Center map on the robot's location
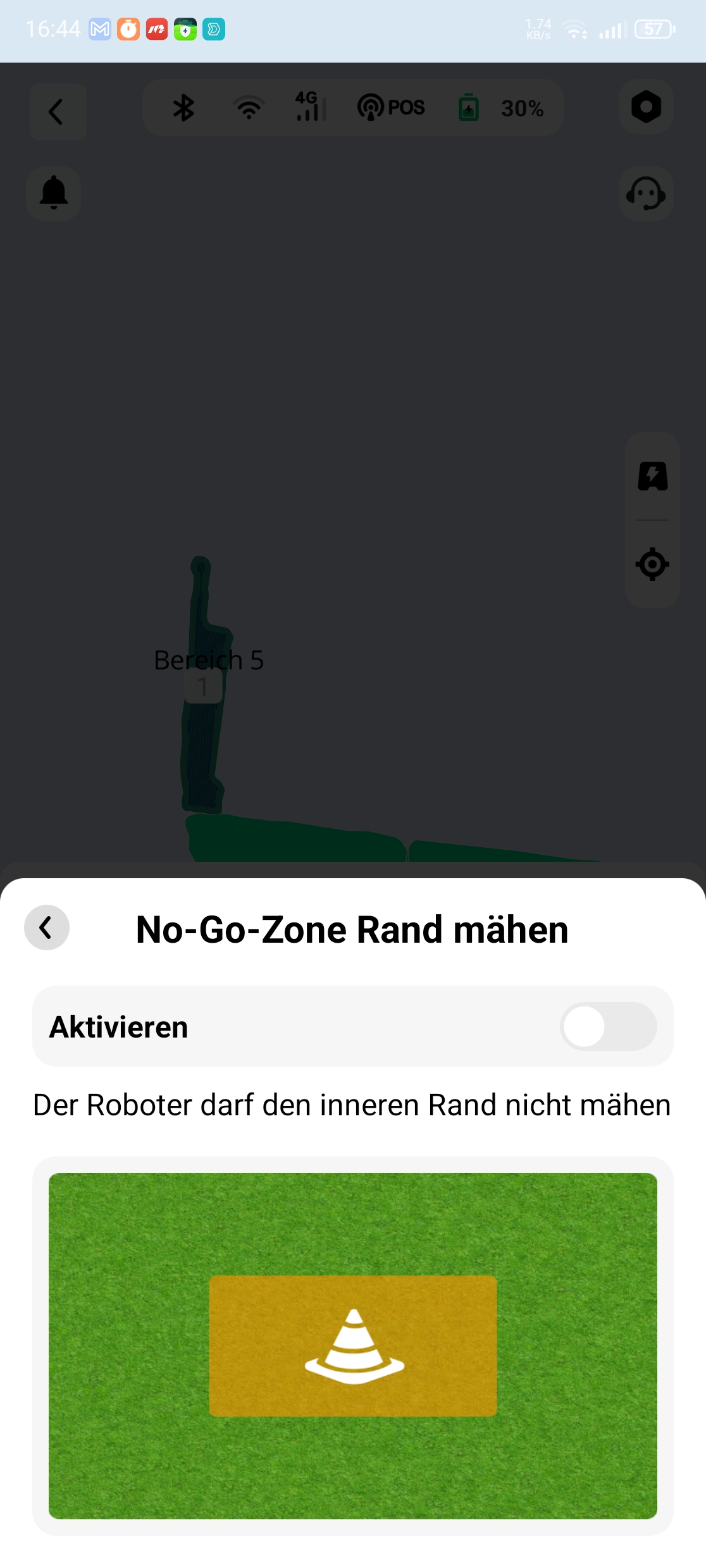Image resolution: width=706 pixels, height=1568 pixels. (x=652, y=564)
